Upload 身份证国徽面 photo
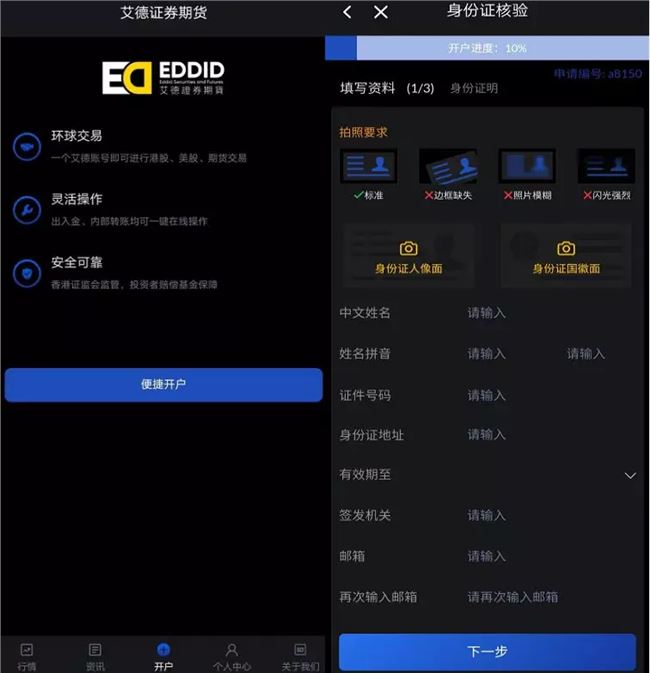650x673 pixels. 566,256
